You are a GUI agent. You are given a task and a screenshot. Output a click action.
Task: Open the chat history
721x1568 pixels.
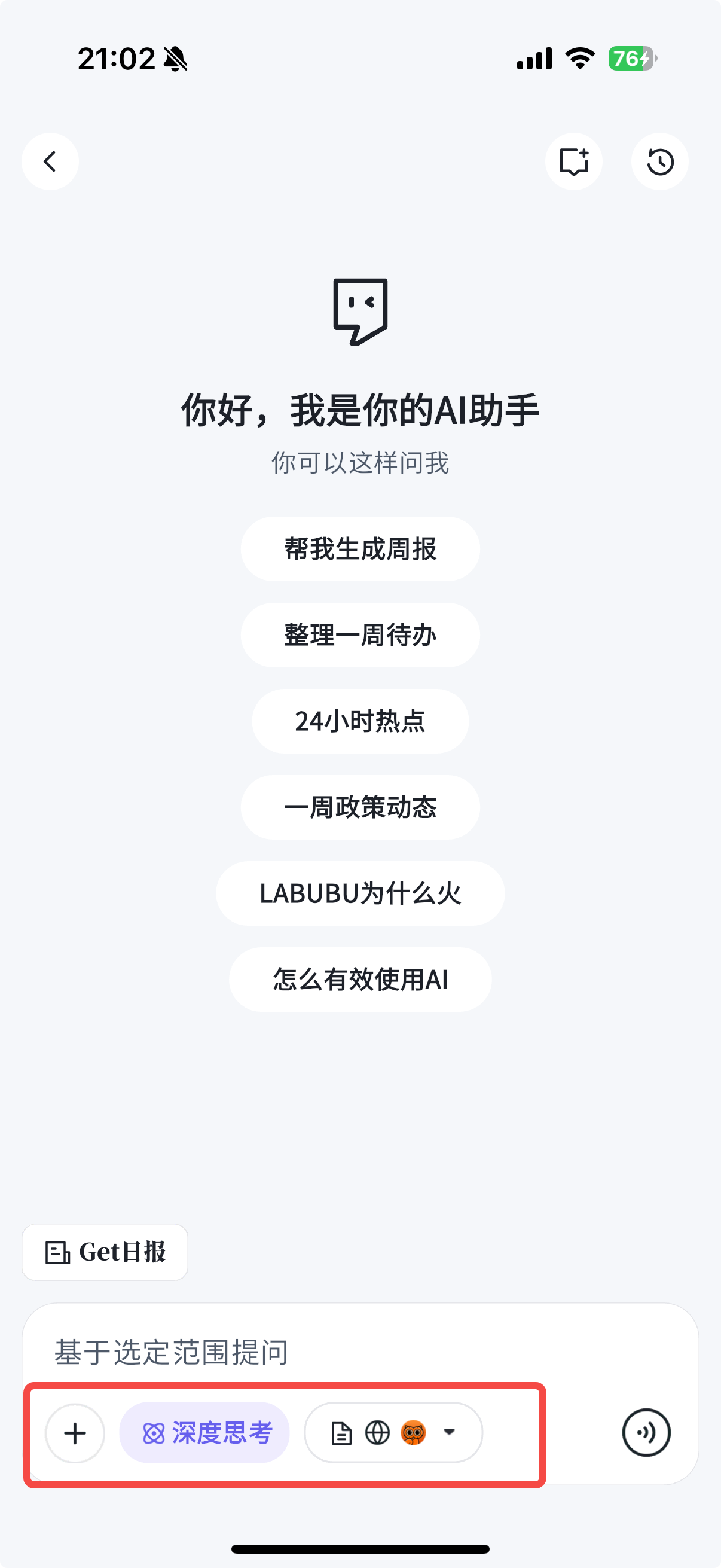(659, 162)
